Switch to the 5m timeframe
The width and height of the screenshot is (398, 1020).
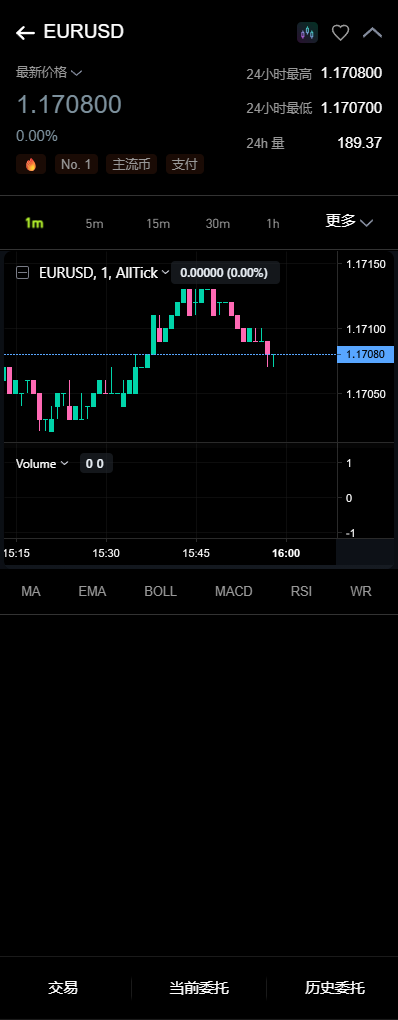(x=94, y=224)
